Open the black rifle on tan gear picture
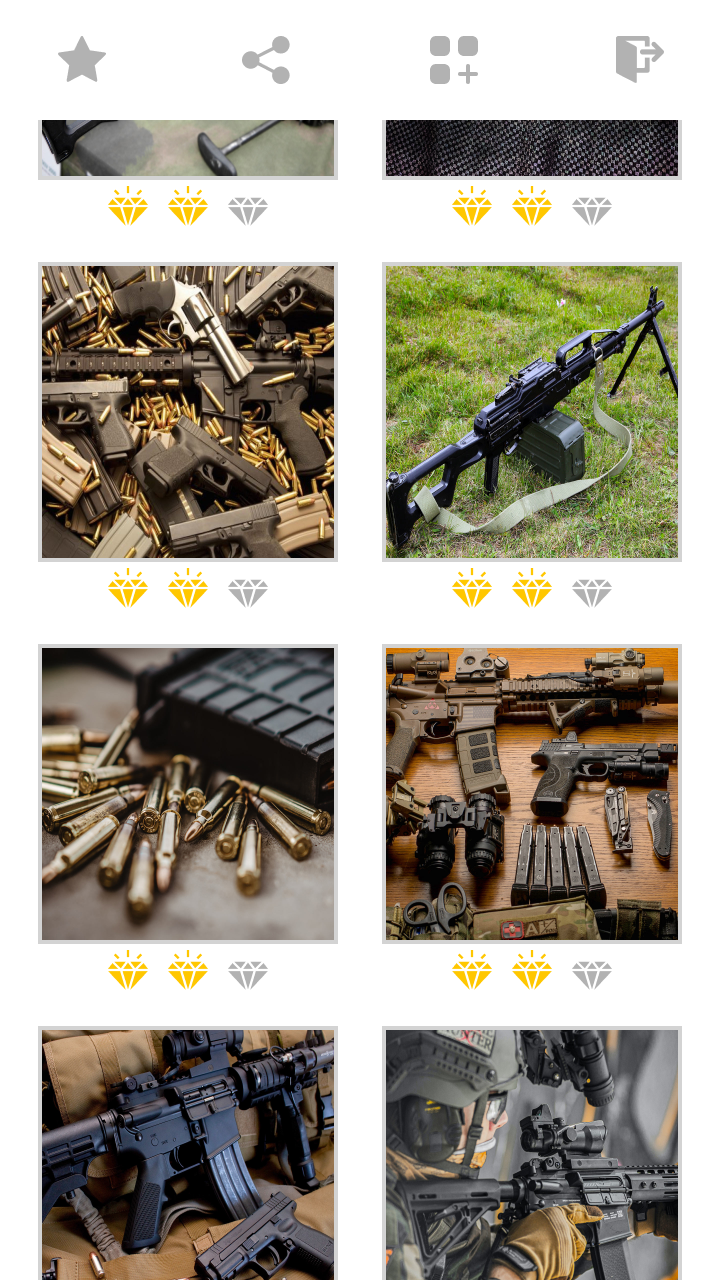This screenshot has height=1280, width=720. [x=188, y=1155]
